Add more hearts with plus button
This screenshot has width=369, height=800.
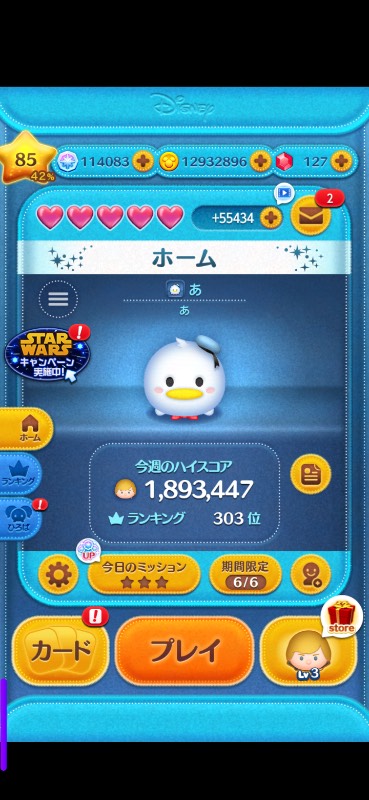271,218
